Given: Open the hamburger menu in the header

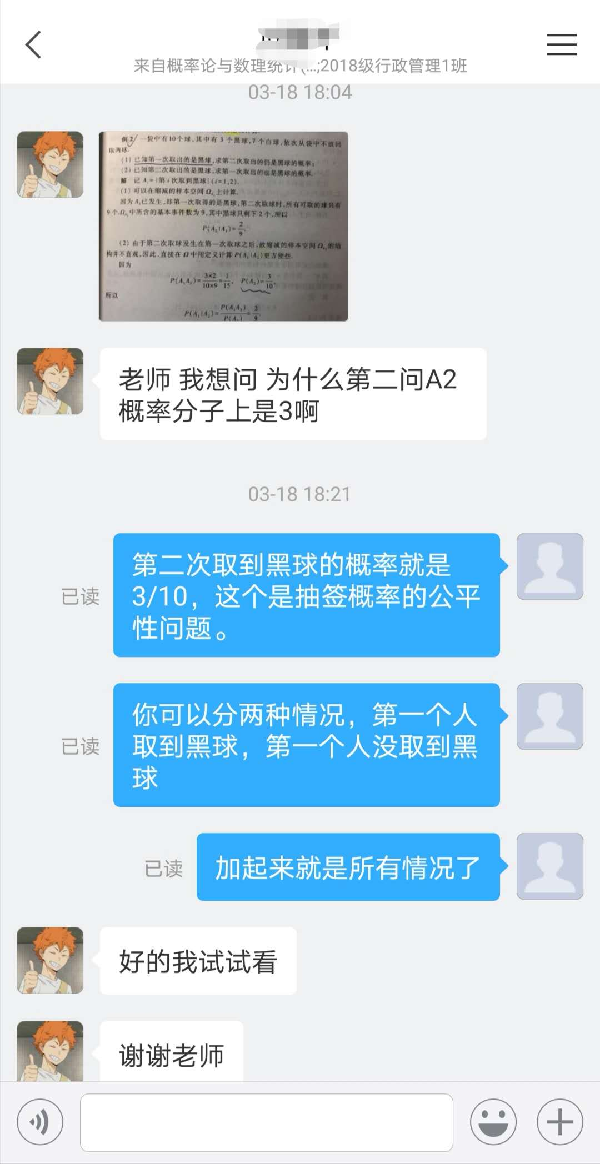Looking at the screenshot, I should [x=562, y=44].
